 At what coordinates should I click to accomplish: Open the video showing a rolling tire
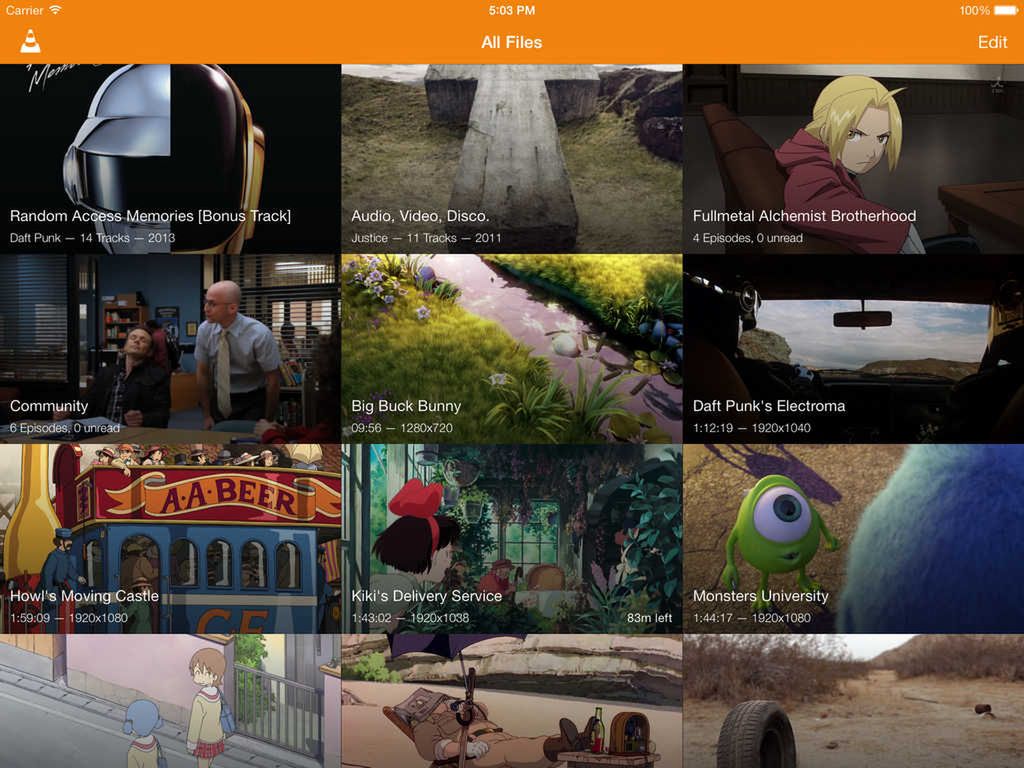click(x=853, y=702)
